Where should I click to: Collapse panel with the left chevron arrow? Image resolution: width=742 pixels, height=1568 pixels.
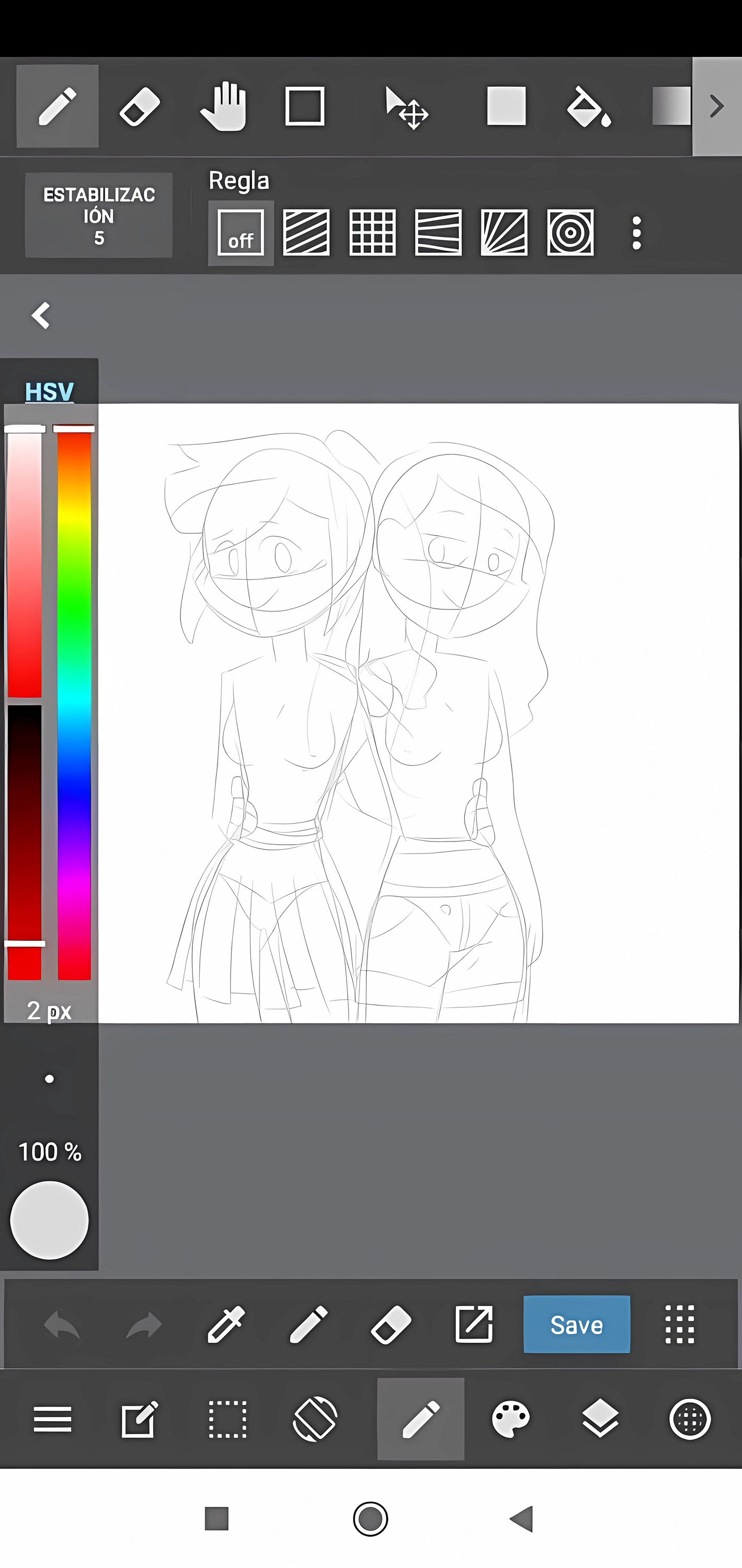41,315
